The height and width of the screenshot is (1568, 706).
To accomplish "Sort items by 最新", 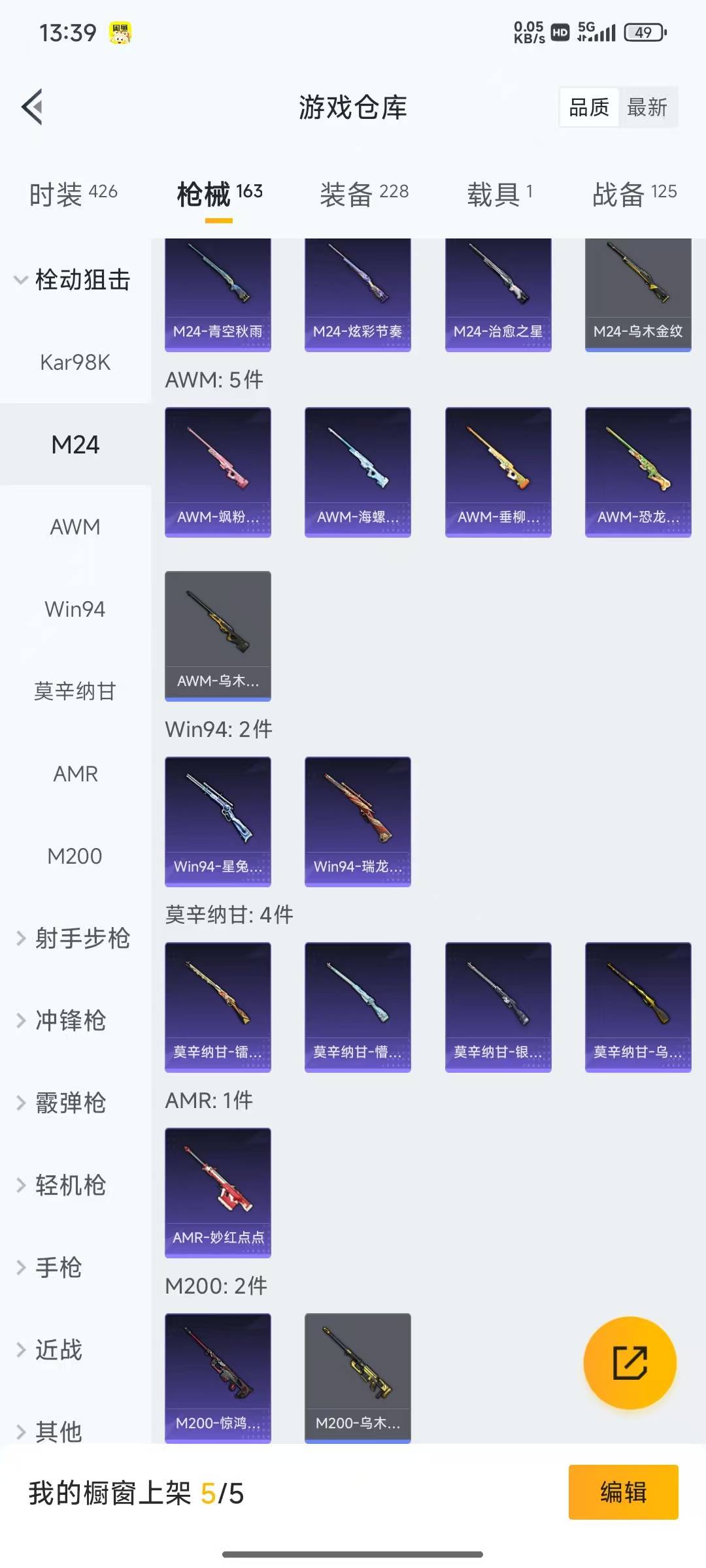I will 647,107.
